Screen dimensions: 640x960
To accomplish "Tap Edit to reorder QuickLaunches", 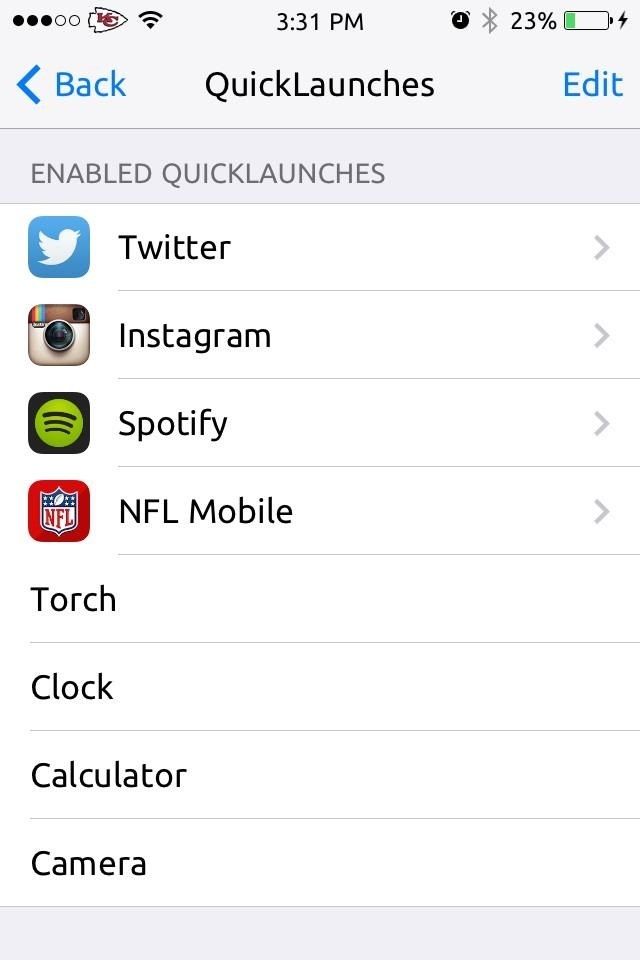I will [592, 85].
